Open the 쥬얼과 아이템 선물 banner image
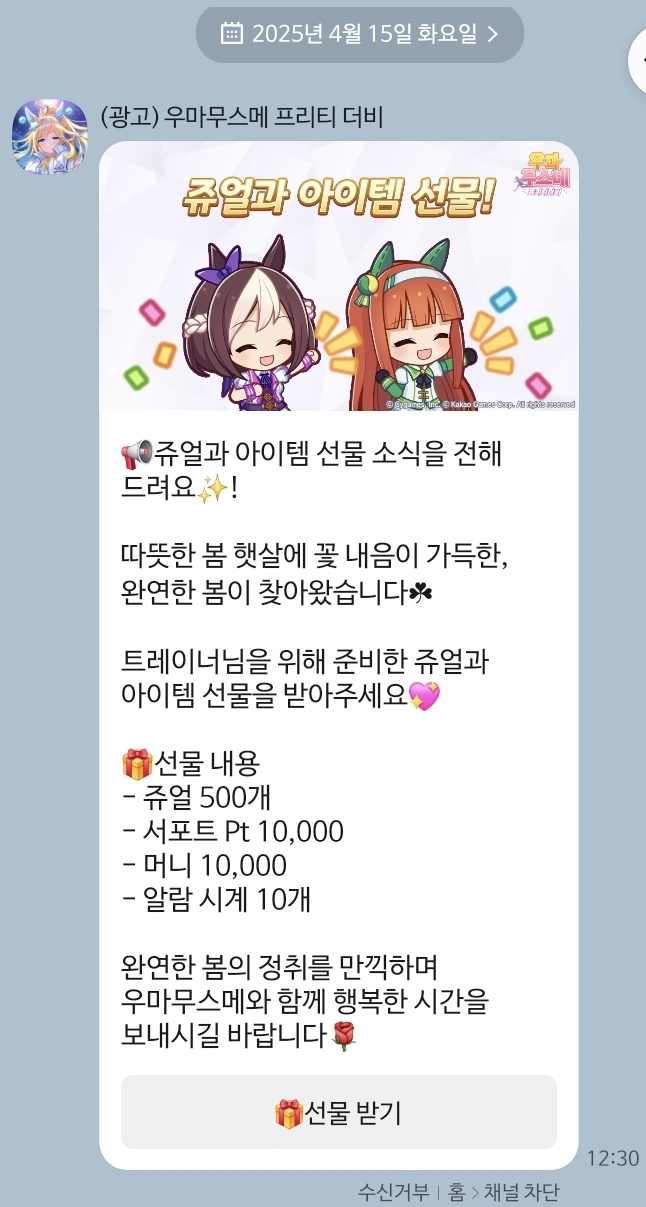The height and width of the screenshot is (1207, 646). pos(338,276)
